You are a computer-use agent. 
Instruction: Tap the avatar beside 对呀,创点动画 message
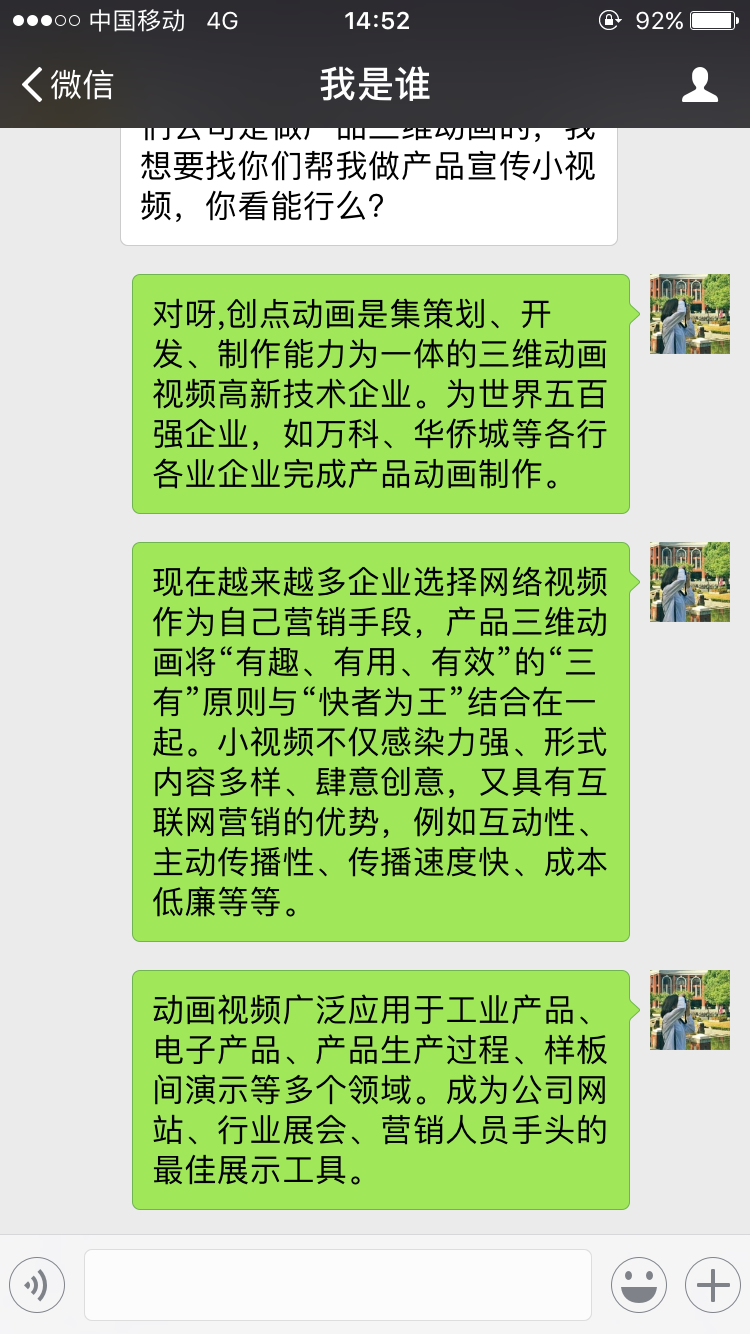[x=689, y=314]
